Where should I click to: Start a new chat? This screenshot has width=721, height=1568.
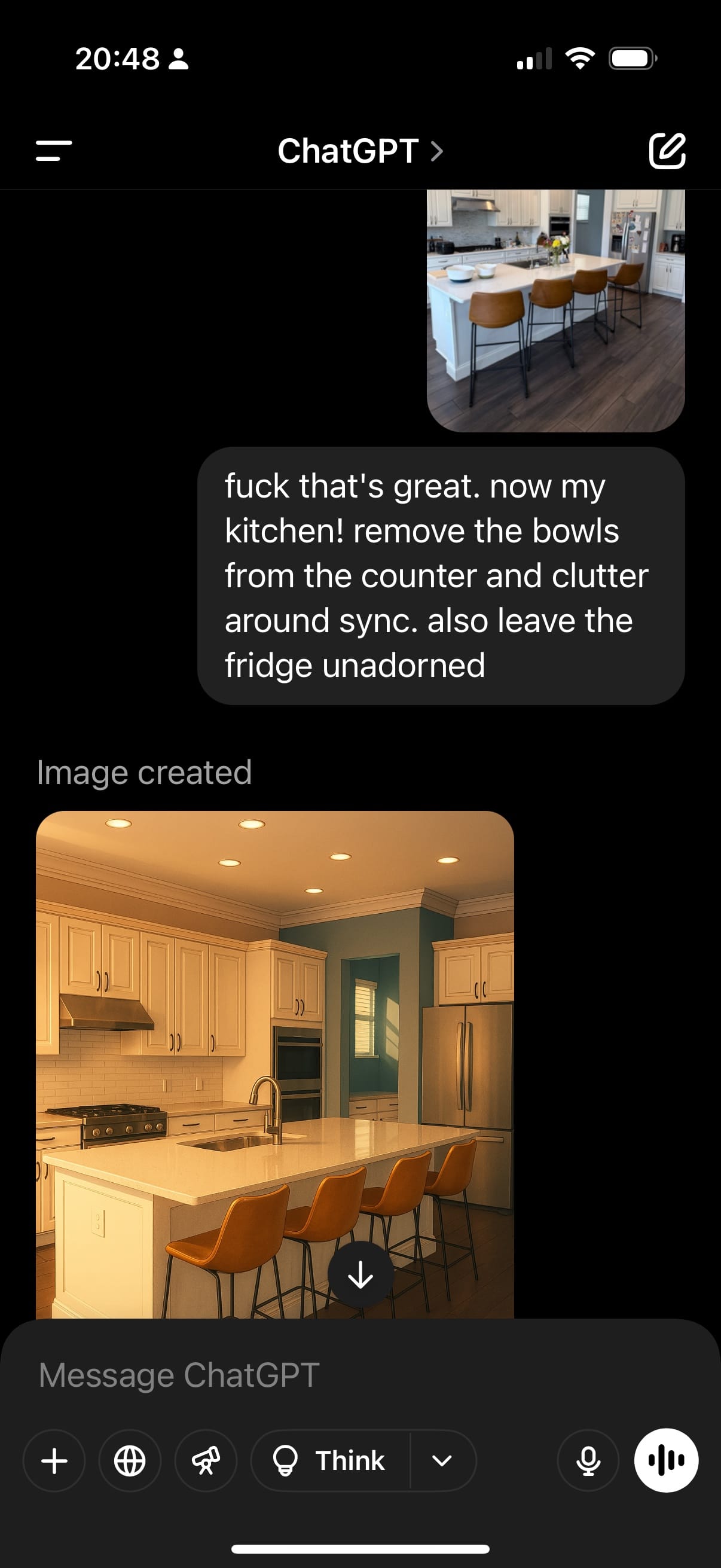pyautogui.click(x=667, y=150)
